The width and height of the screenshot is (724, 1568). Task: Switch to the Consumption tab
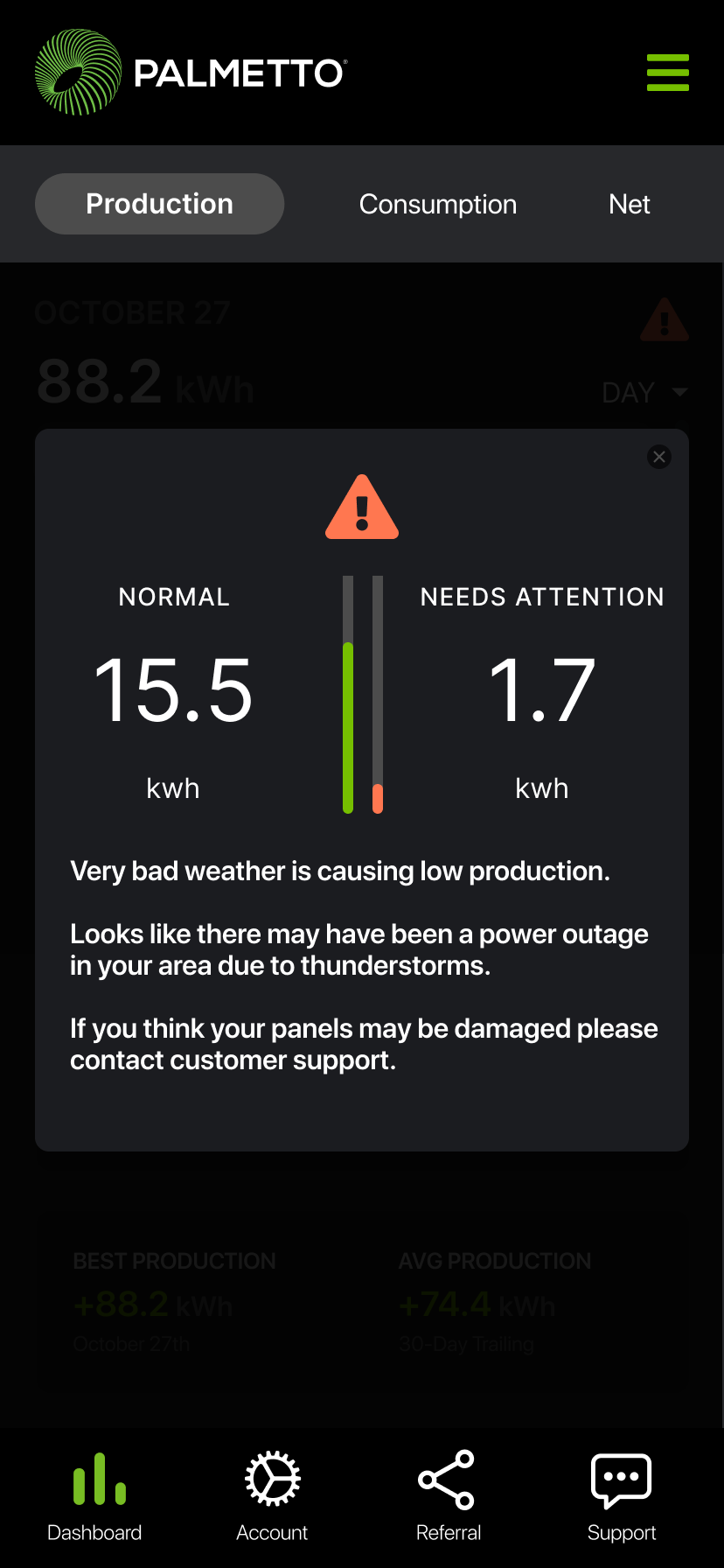pyautogui.click(x=437, y=204)
